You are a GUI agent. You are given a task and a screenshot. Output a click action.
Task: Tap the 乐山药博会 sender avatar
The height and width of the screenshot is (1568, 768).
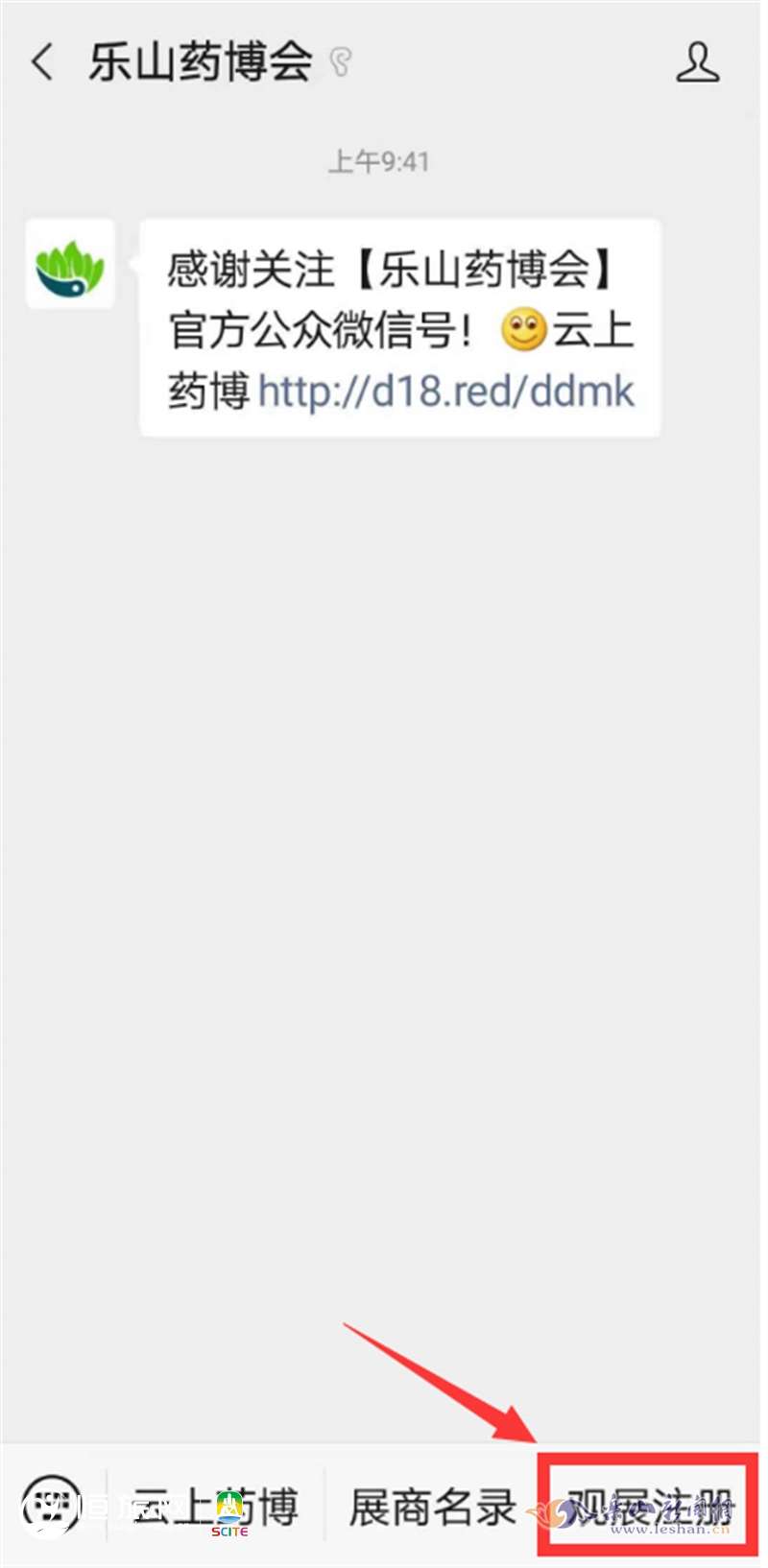tap(70, 265)
